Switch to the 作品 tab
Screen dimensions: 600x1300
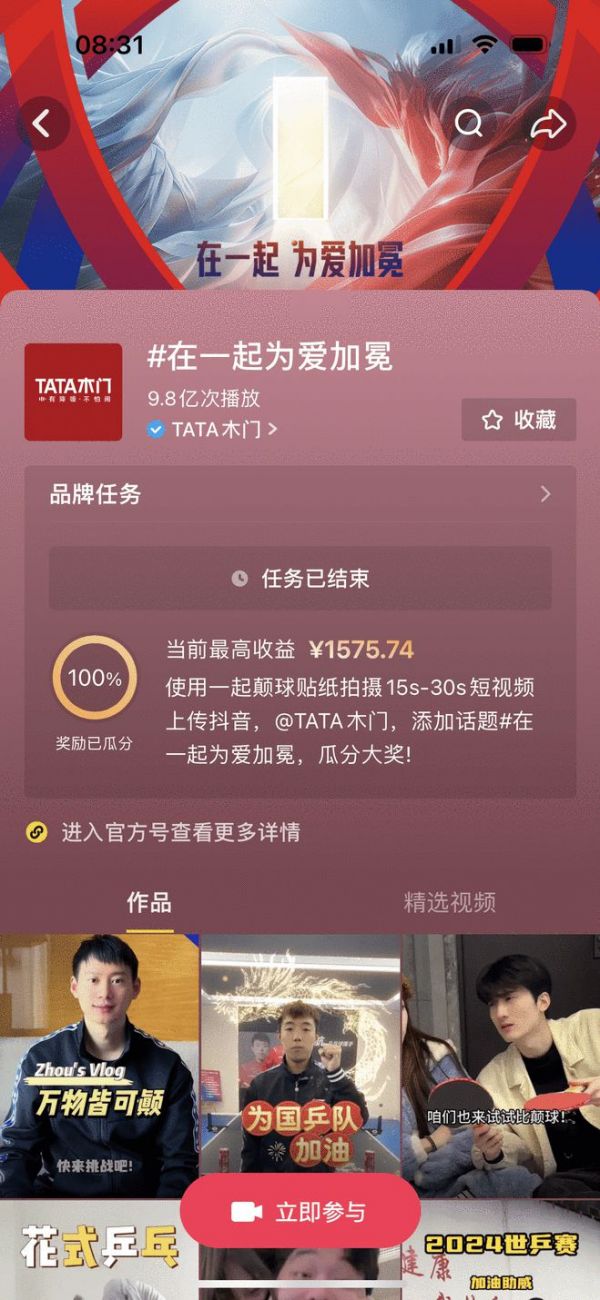point(149,902)
